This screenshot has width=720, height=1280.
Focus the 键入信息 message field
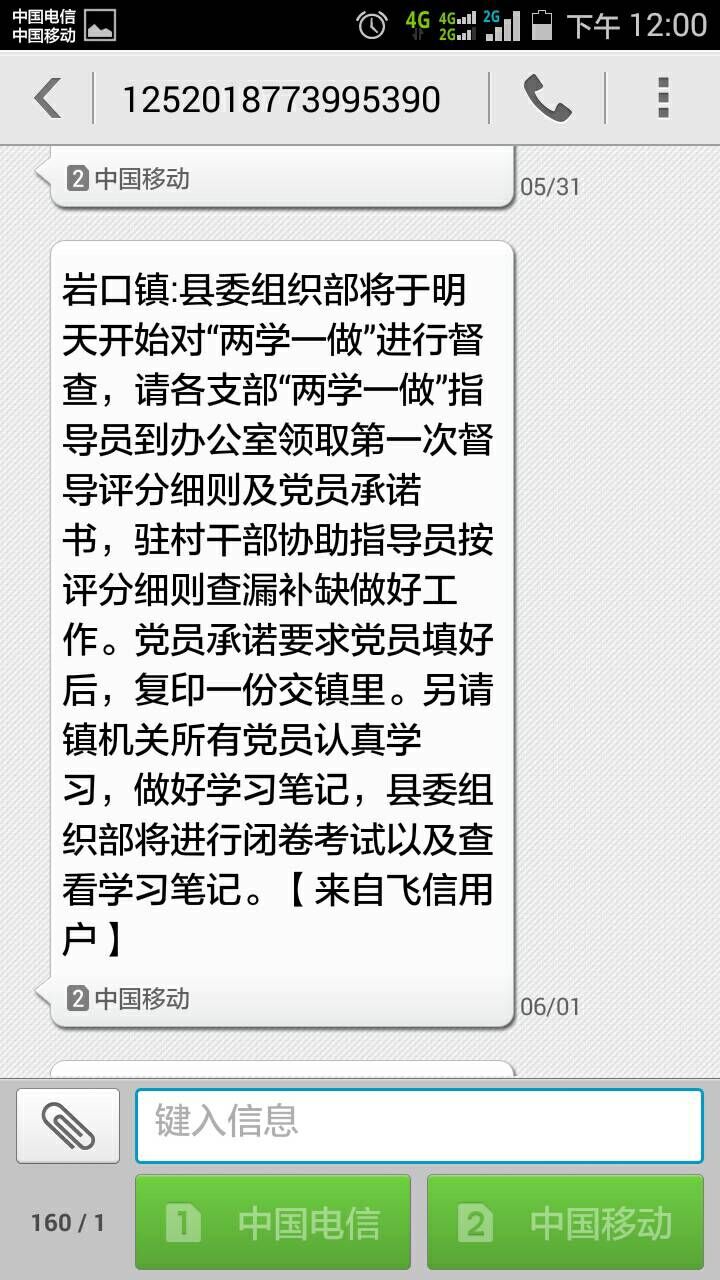click(x=419, y=1125)
